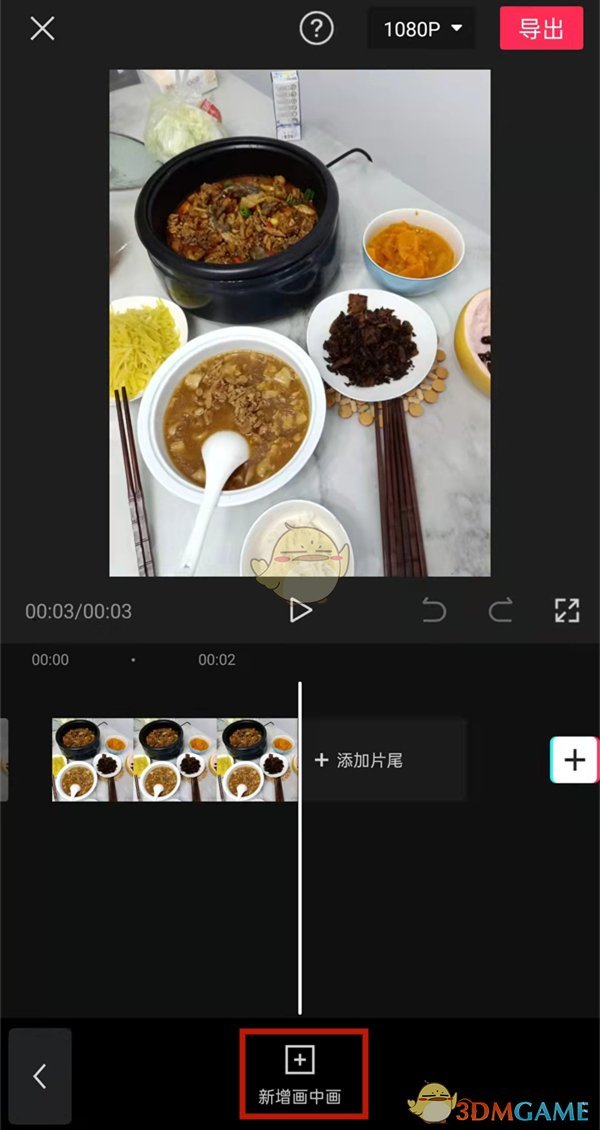Image resolution: width=600 pixels, height=1130 pixels.
Task: Go back with the left arrow
Action: coord(40,1076)
